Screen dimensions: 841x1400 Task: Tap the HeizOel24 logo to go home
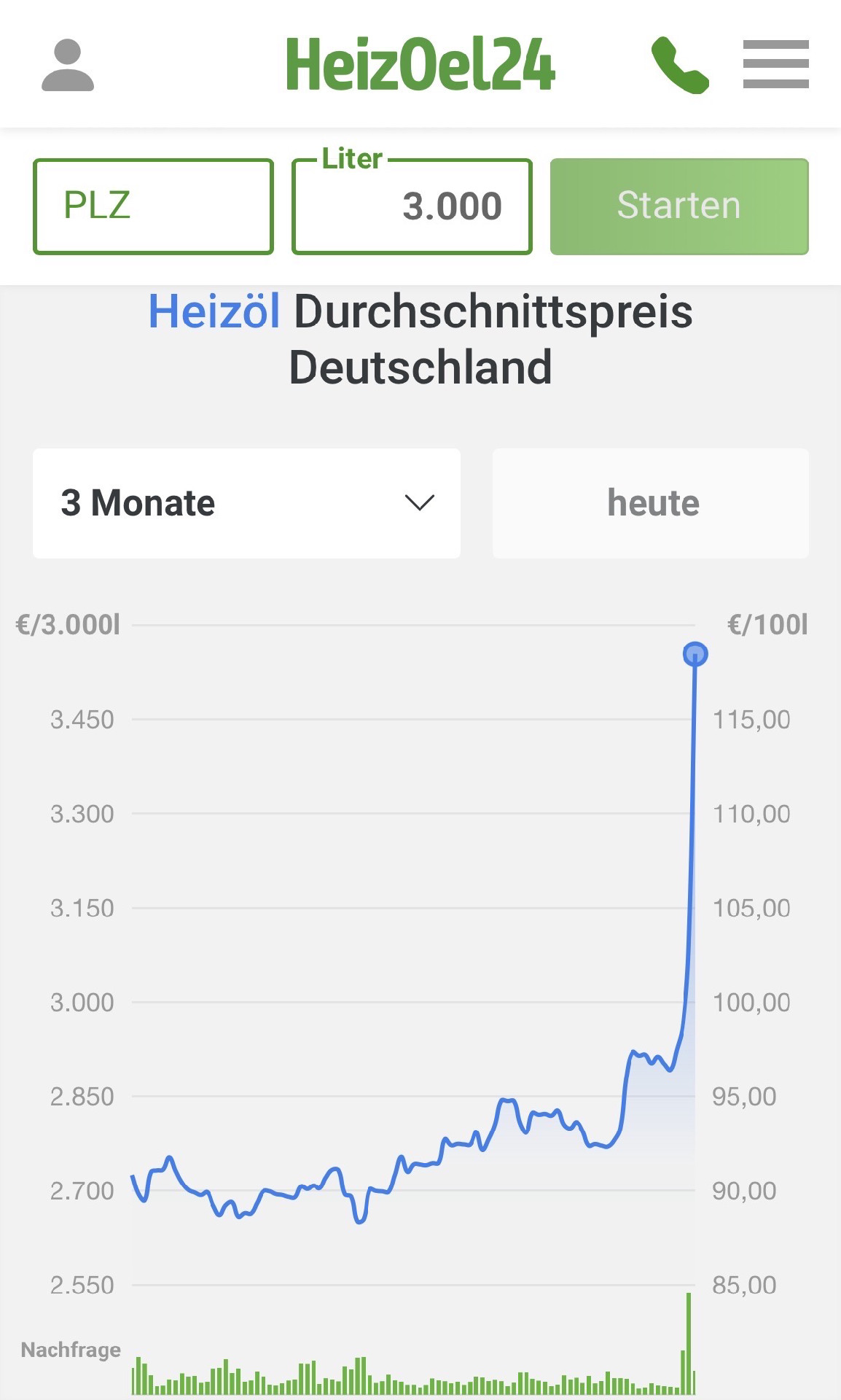pyautogui.click(x=420, y=65)
